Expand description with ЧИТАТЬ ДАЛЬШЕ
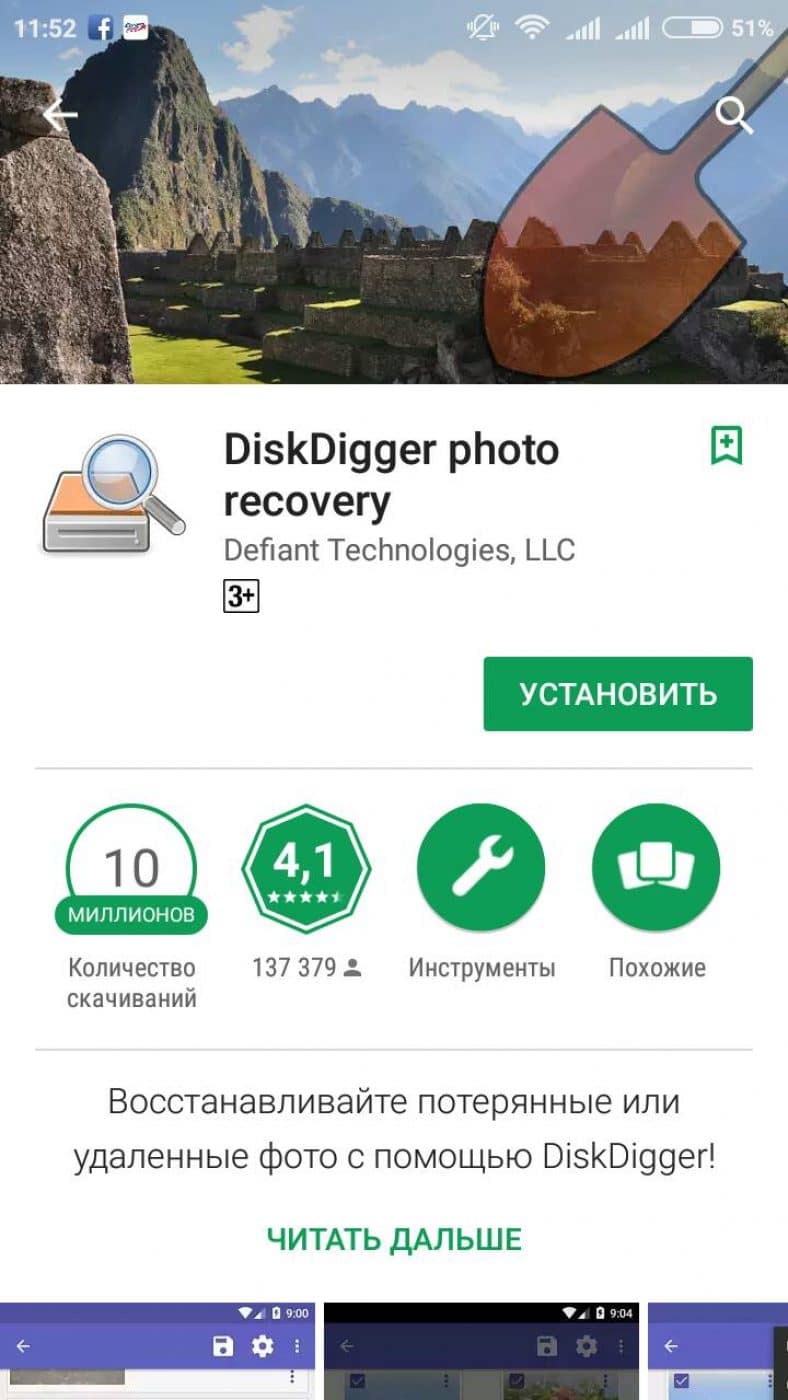The height and width of the screenshot is (1400, 788). click(x=394, y=1239)
